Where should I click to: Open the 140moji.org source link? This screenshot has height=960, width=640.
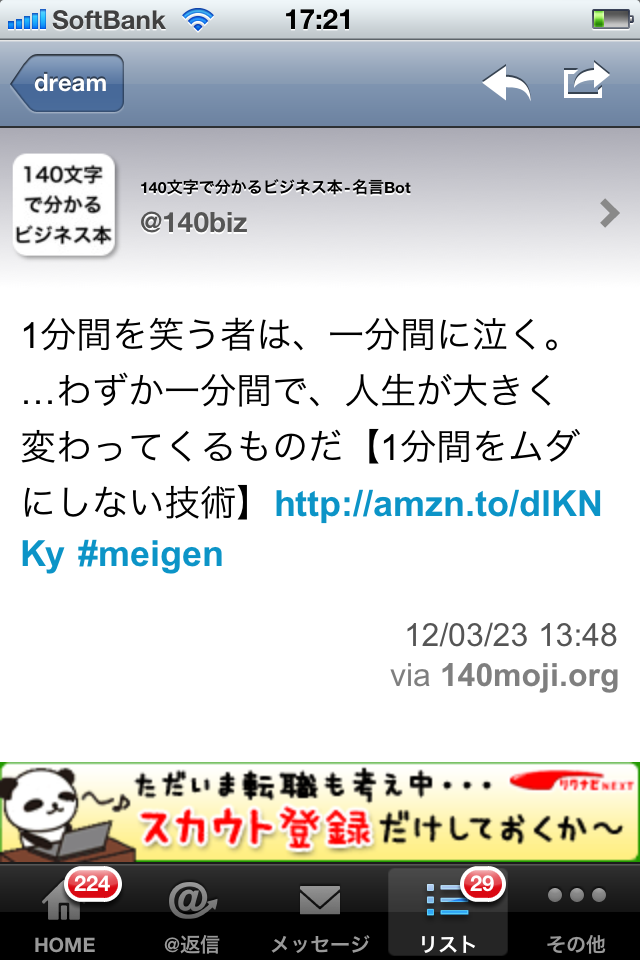tap(530, 677)
